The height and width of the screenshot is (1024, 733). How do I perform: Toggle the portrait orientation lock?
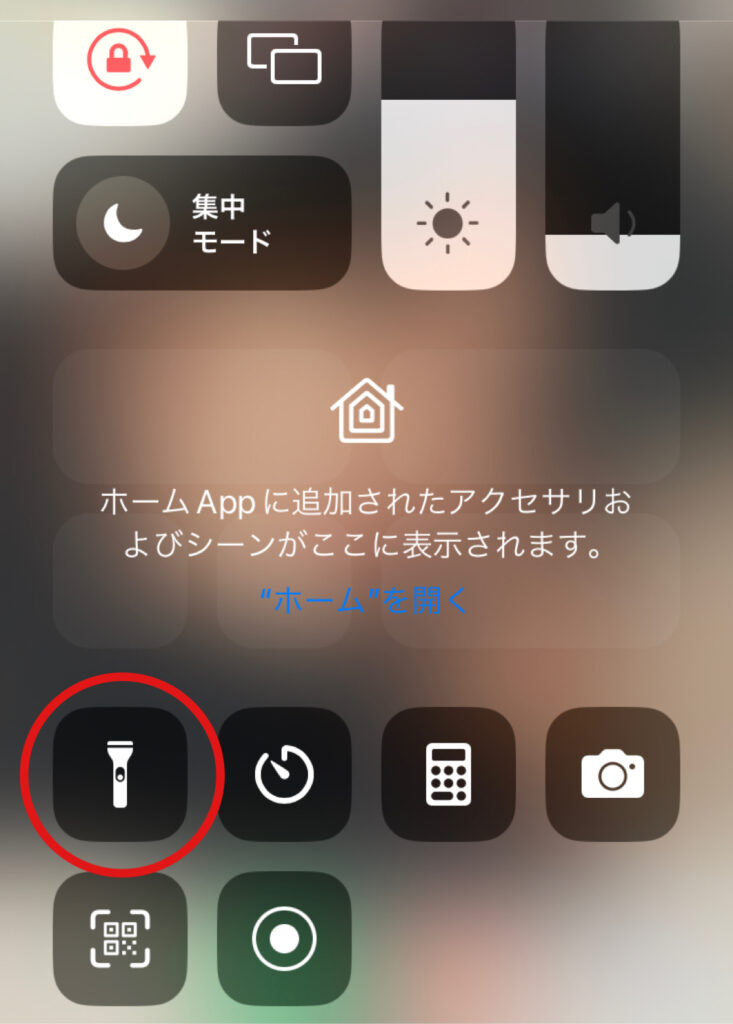coord(120,60)
